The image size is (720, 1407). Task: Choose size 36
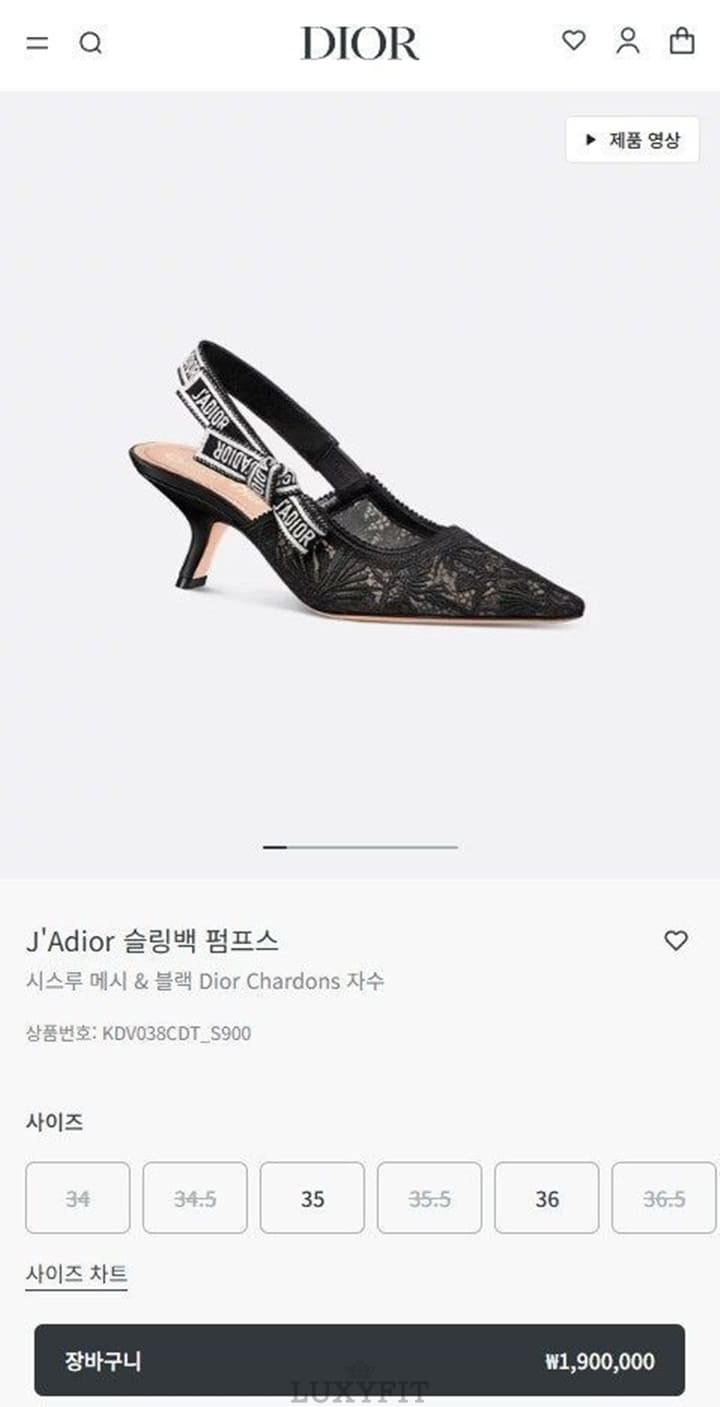[547, 1198]
